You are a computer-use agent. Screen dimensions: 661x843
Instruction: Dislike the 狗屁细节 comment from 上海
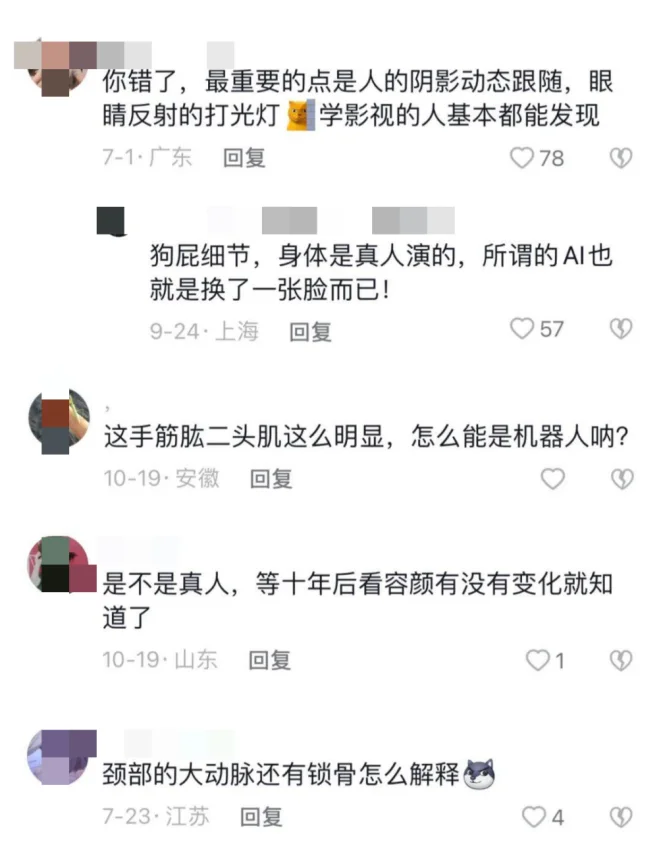(622, 329)
